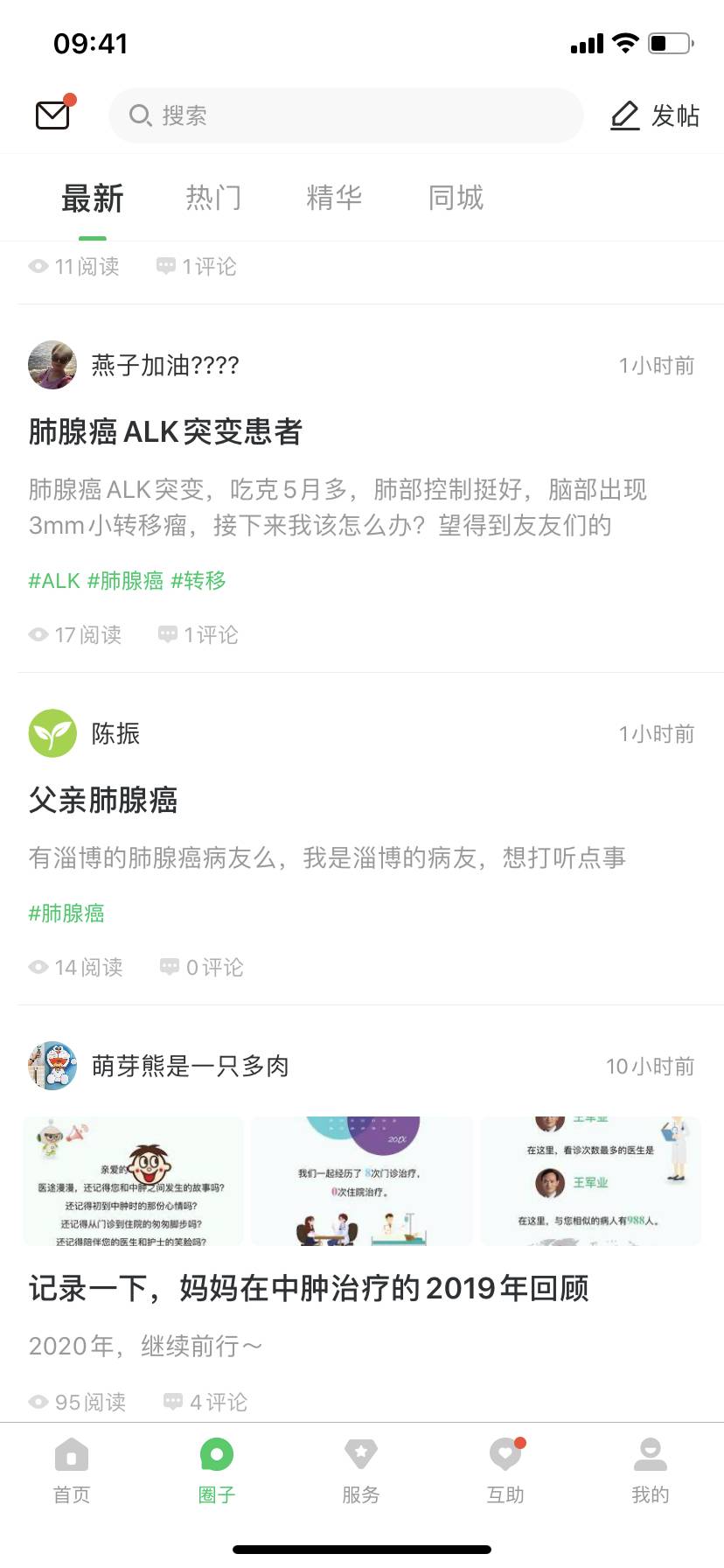
Task: Open the post about 2019年回顾
Action: click(x=309, y=1288)
